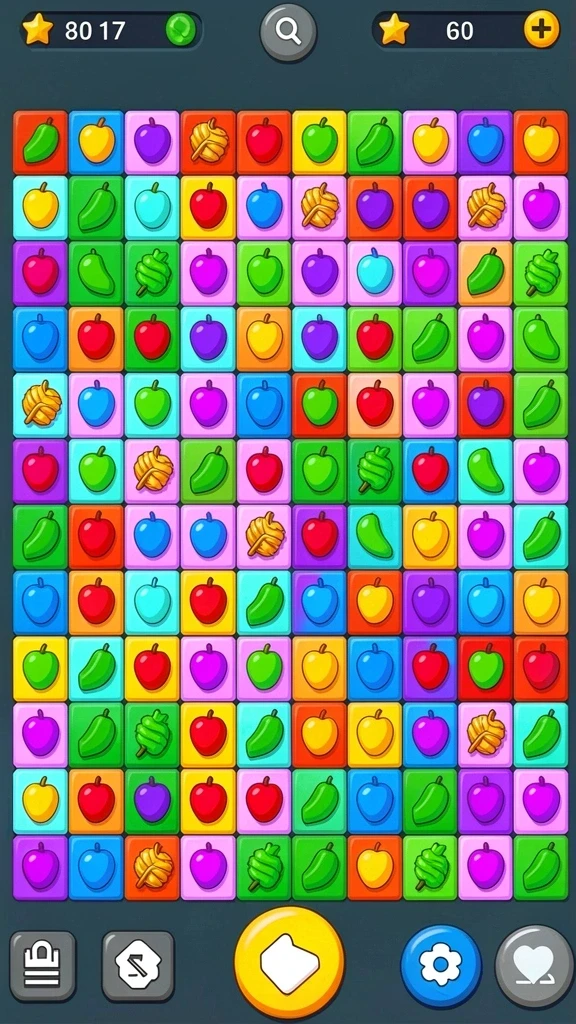Tap the red apple on blue tile

point(430,470)
